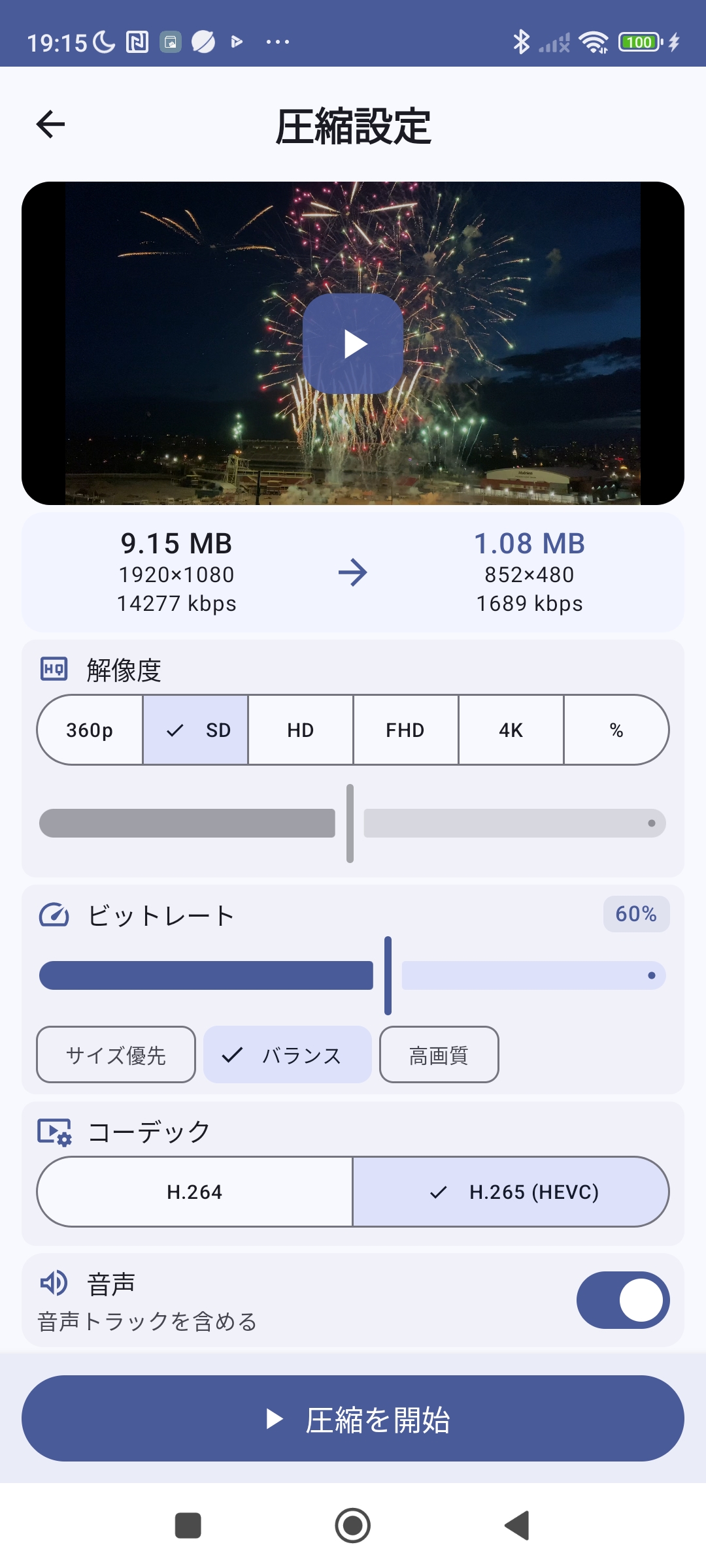Select the サイズ優先 bitrate option

pos(116,1054)
